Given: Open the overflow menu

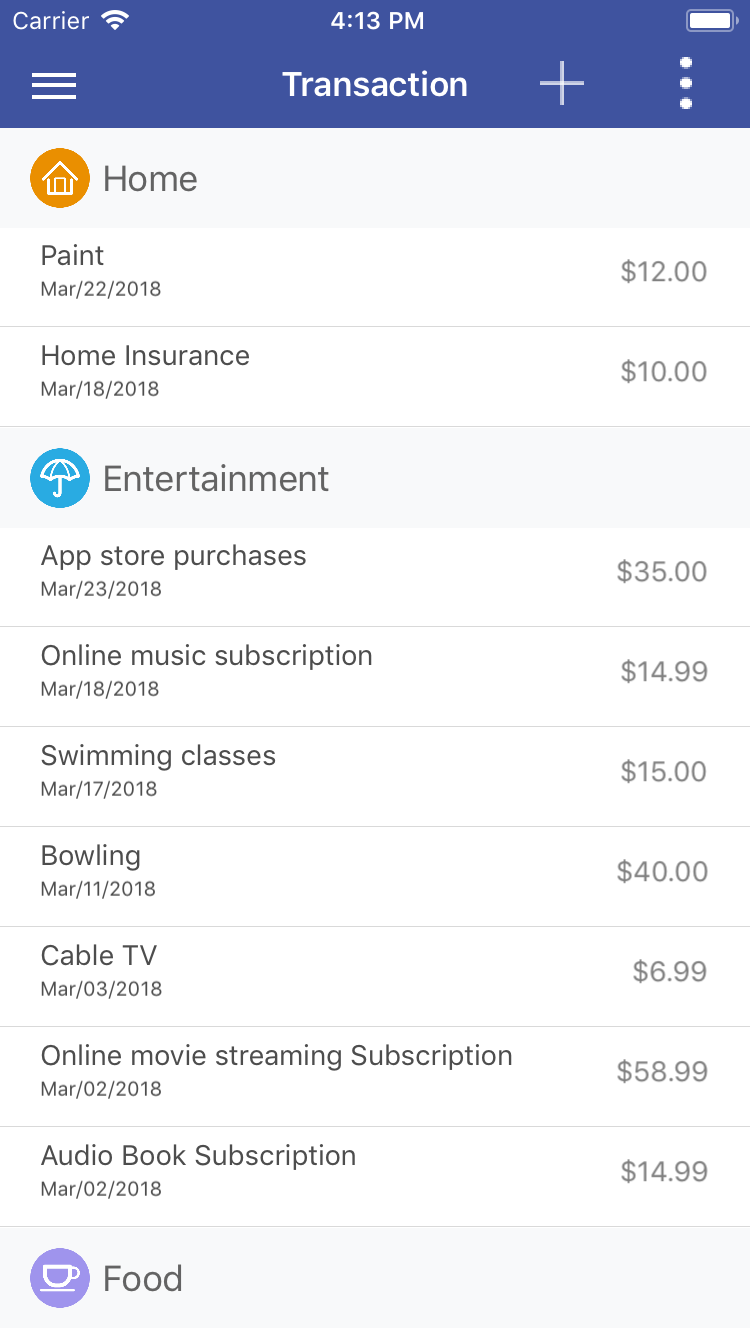Looking at the screenshot, I should (x=686, y=83).
